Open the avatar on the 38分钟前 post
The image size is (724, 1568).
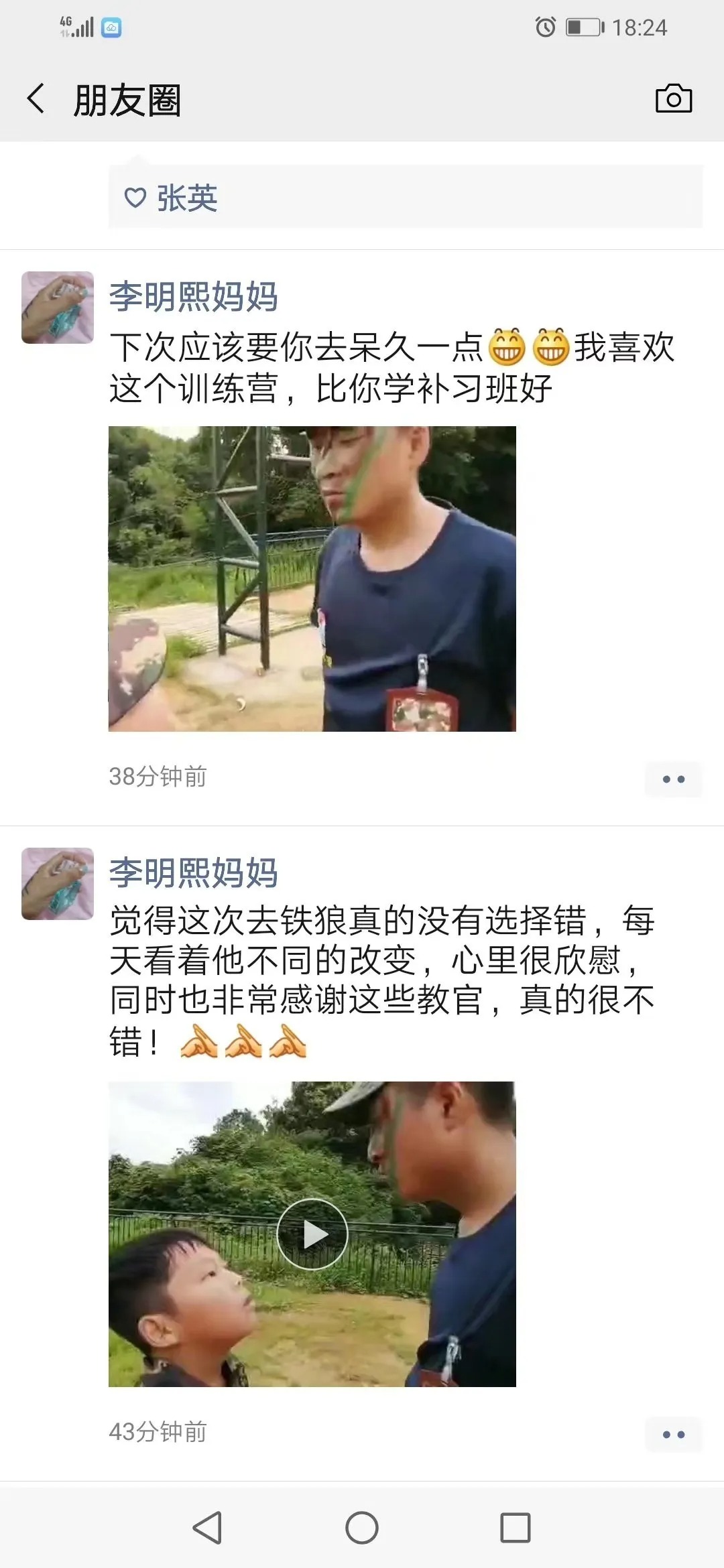click(58, 308)
